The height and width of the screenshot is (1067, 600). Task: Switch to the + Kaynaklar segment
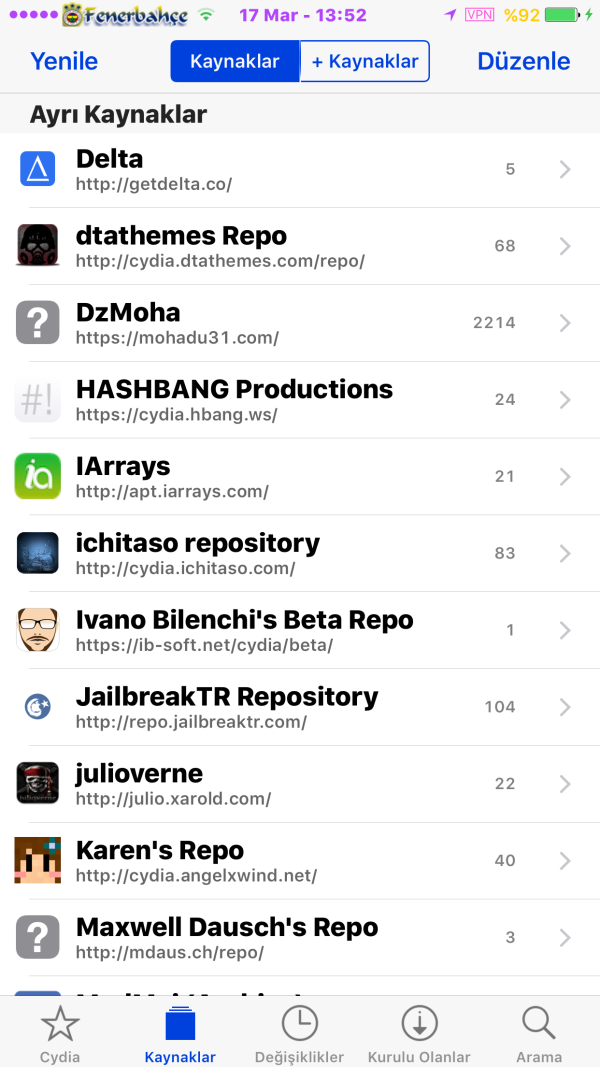365,61
